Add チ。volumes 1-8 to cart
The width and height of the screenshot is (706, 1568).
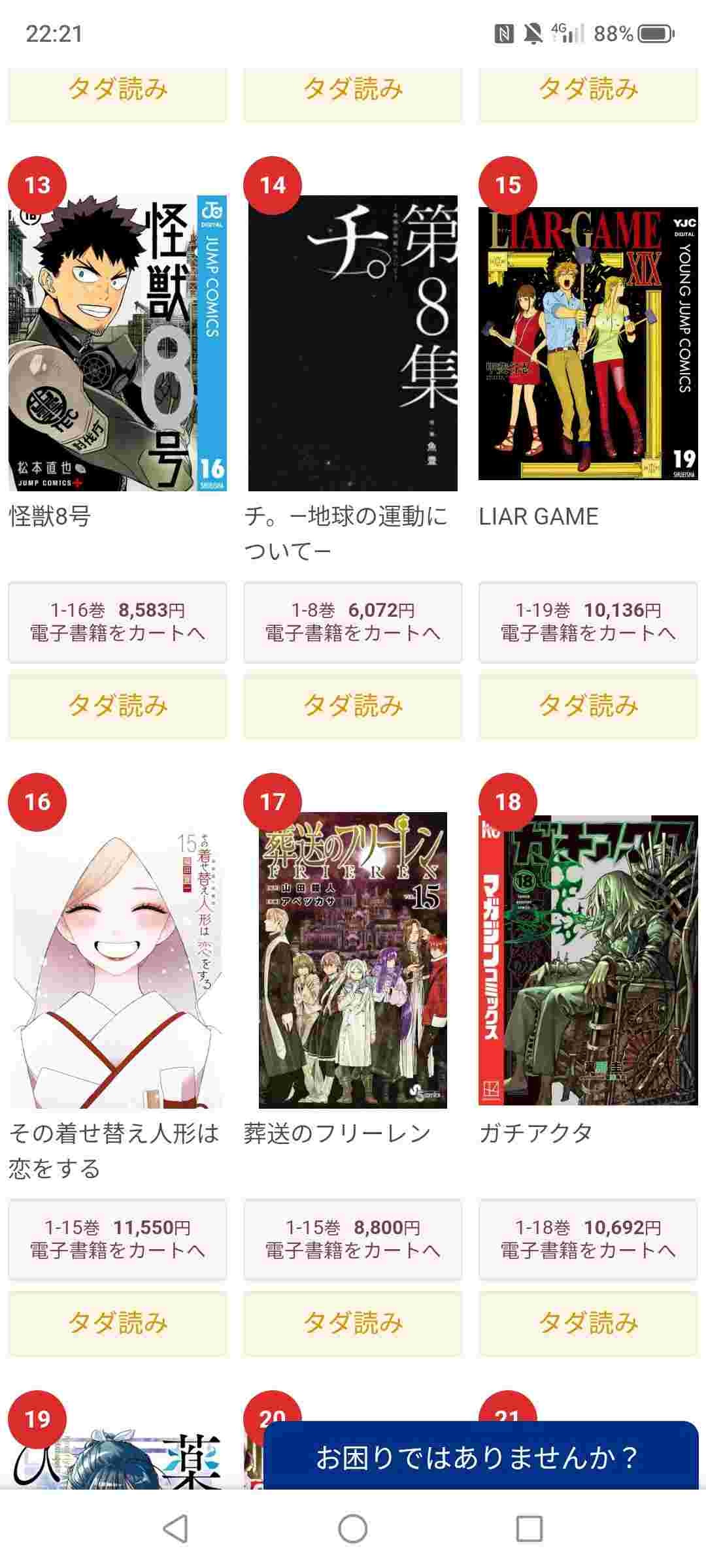click(x=353, y=622)
